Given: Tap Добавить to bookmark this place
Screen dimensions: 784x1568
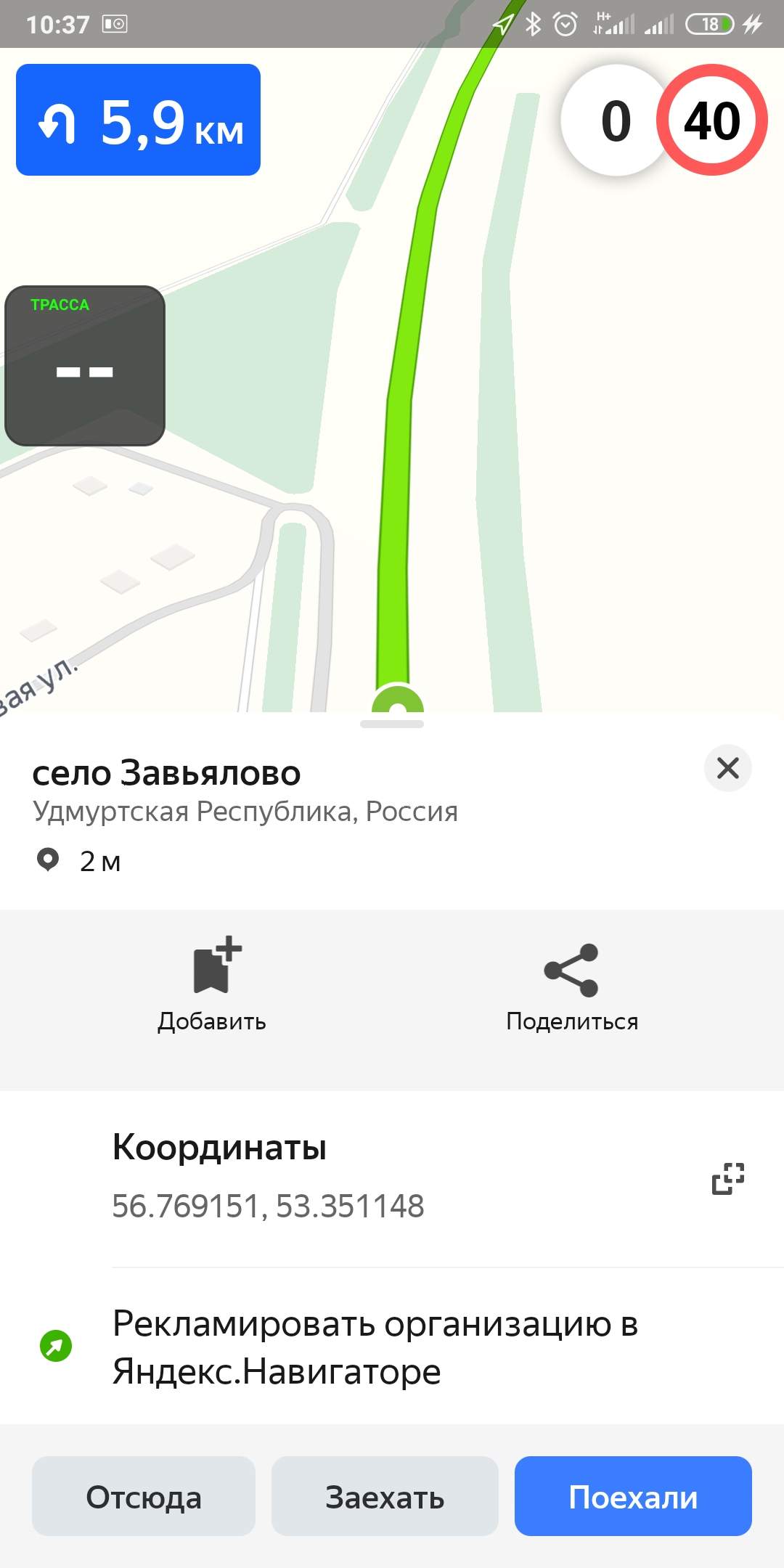Looking at the screenshot, I should point(212,985).
